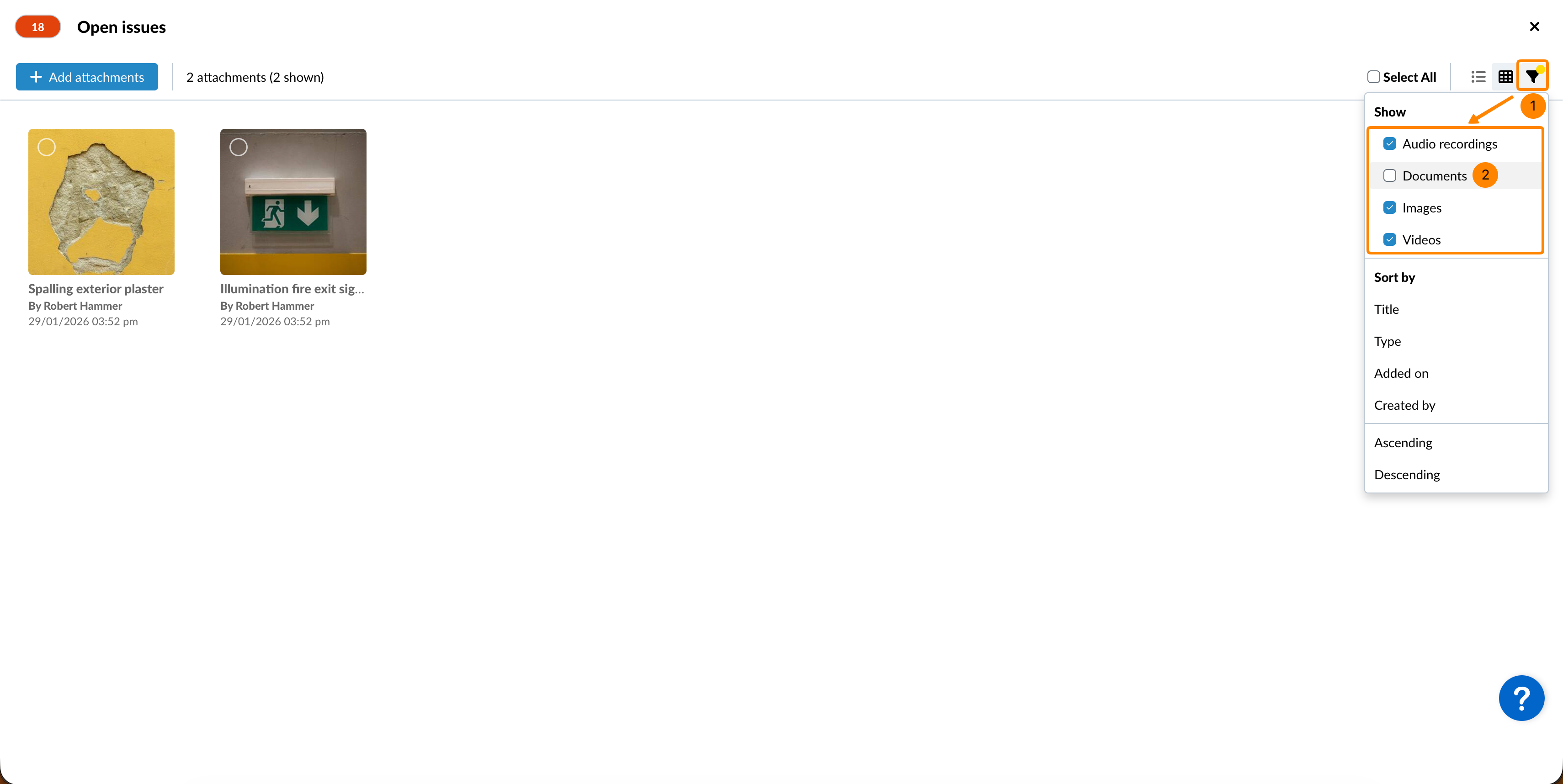Viewport: 1563px width, 784px height.
Task: Check the Select All checkbox
Action: point(1374,77)
